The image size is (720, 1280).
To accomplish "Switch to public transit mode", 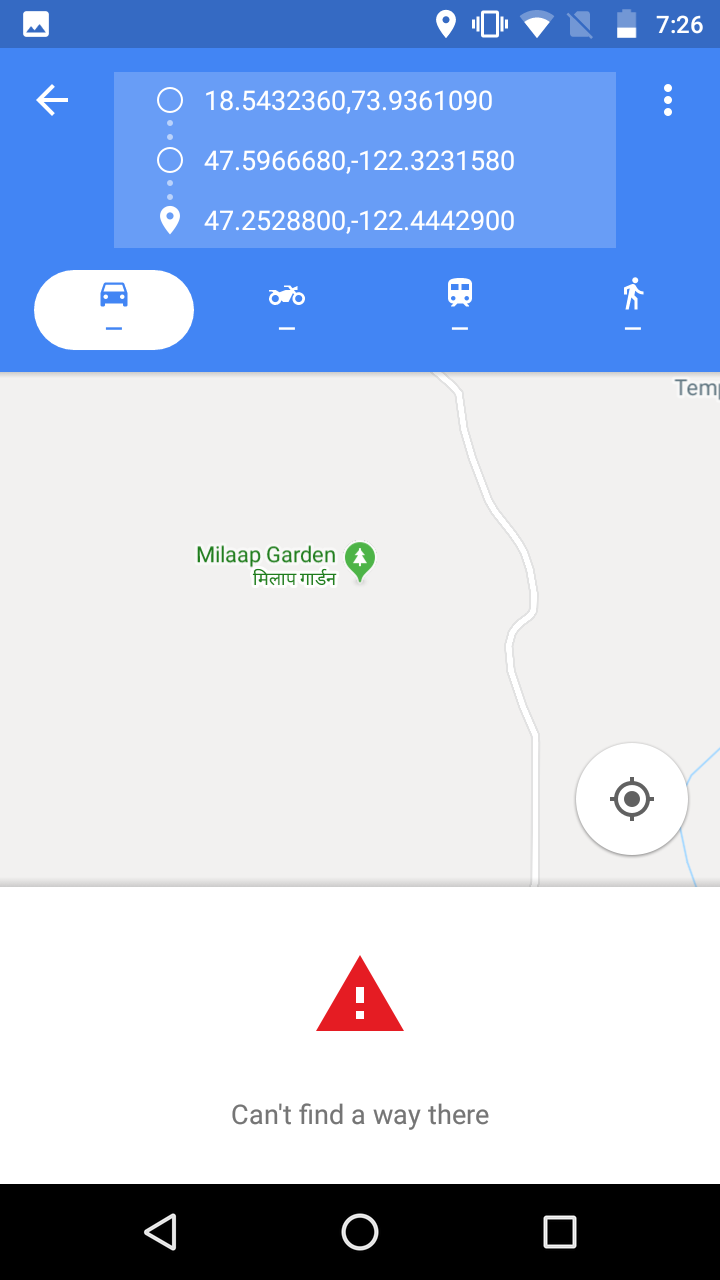I will point(460,309).
